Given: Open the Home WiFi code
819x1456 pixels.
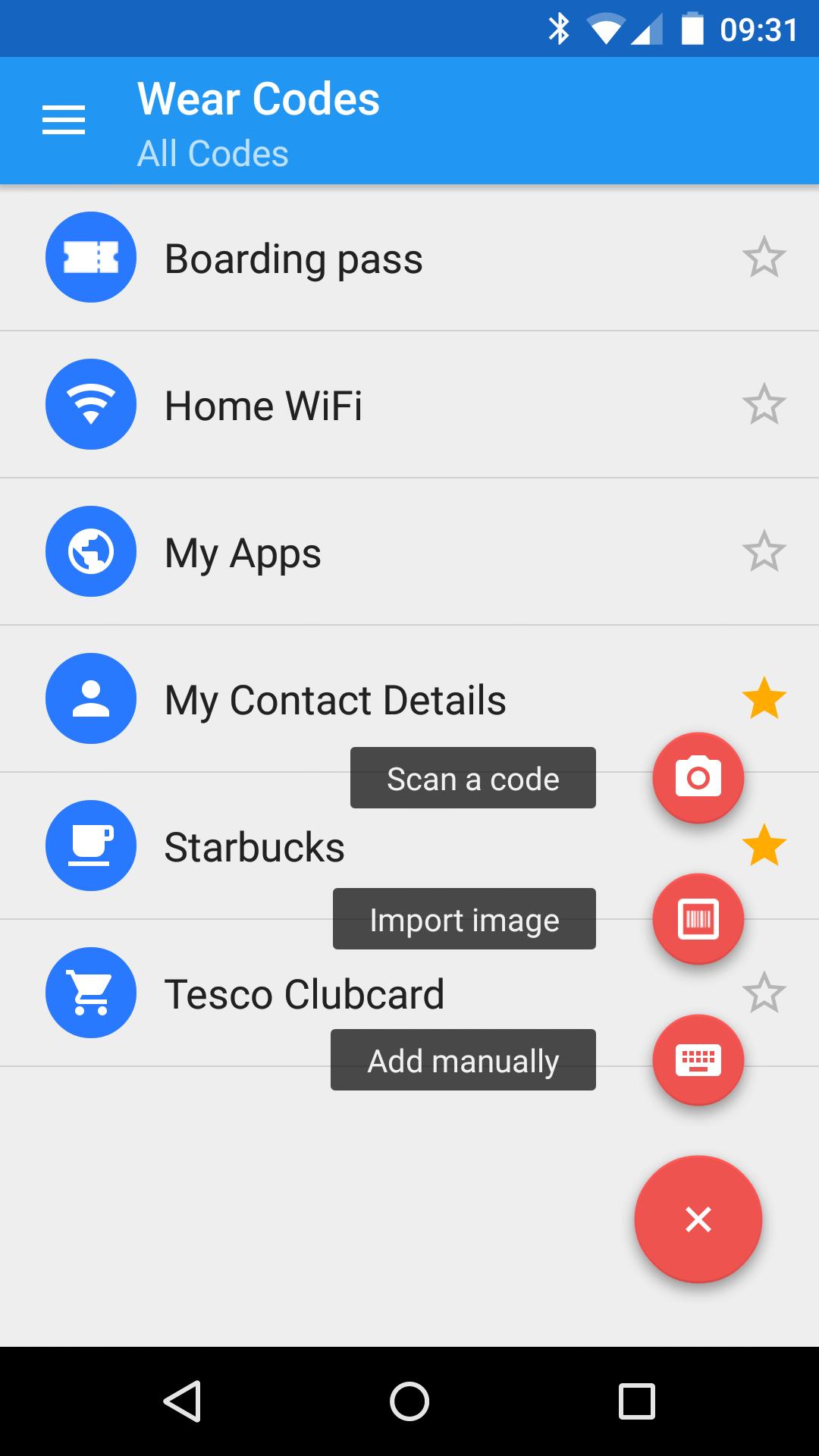Looking at the screenshot, I should coord(263,405).
